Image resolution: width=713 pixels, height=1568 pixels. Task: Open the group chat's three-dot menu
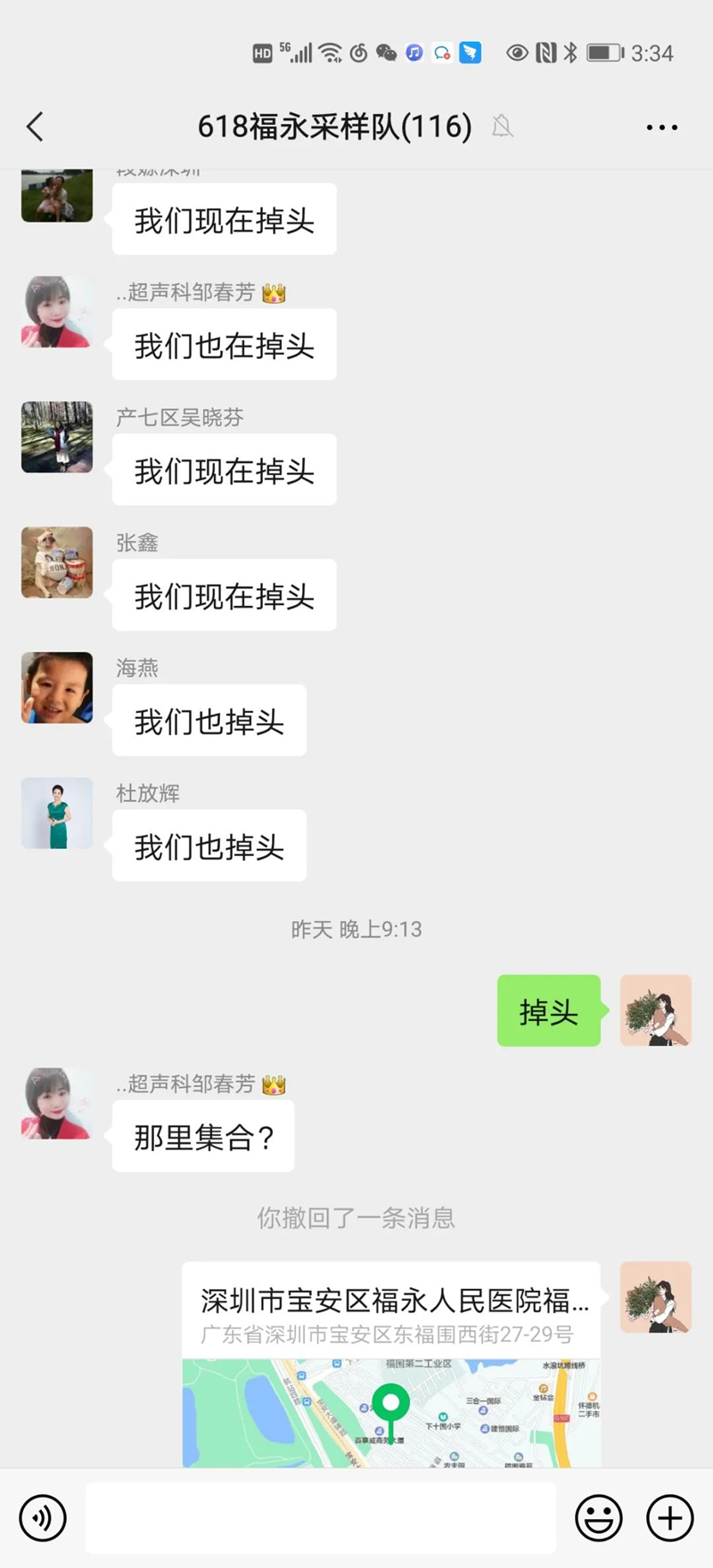point(661,127)
